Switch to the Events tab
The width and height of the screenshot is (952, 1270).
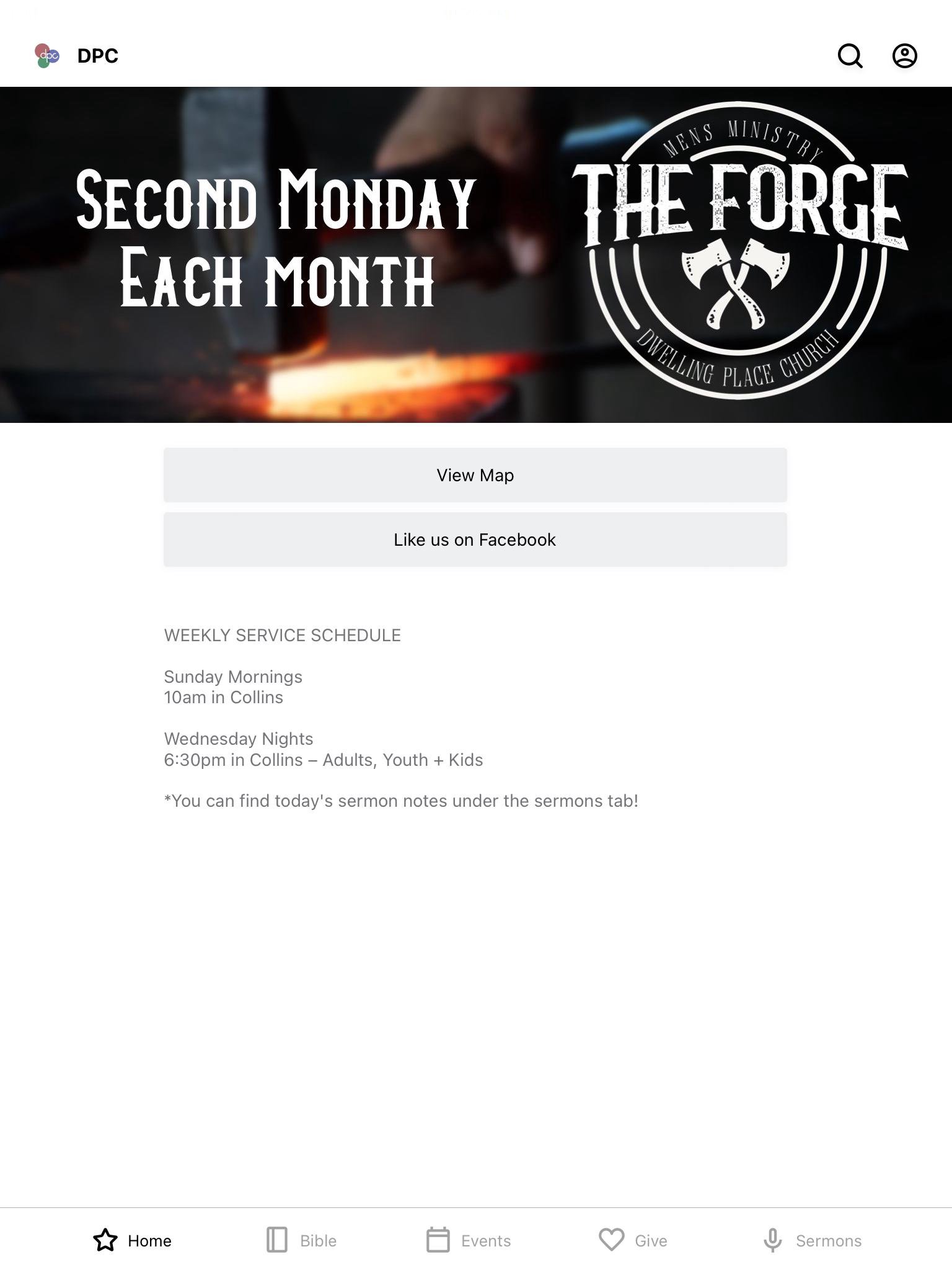click(x=469, y=1240)
